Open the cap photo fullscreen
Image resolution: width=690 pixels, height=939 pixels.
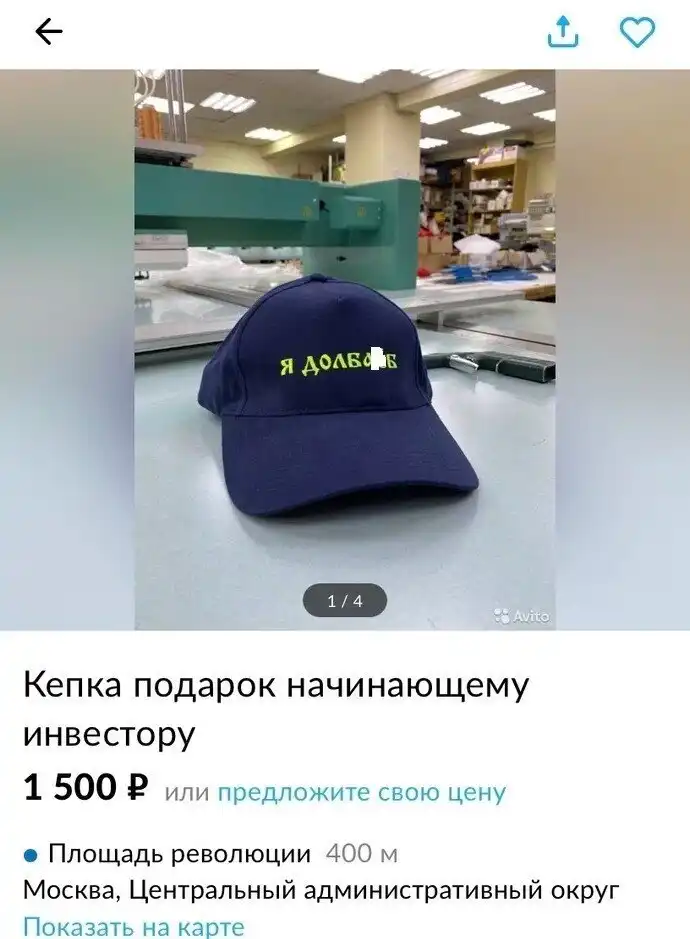click(x=345, y=350)
